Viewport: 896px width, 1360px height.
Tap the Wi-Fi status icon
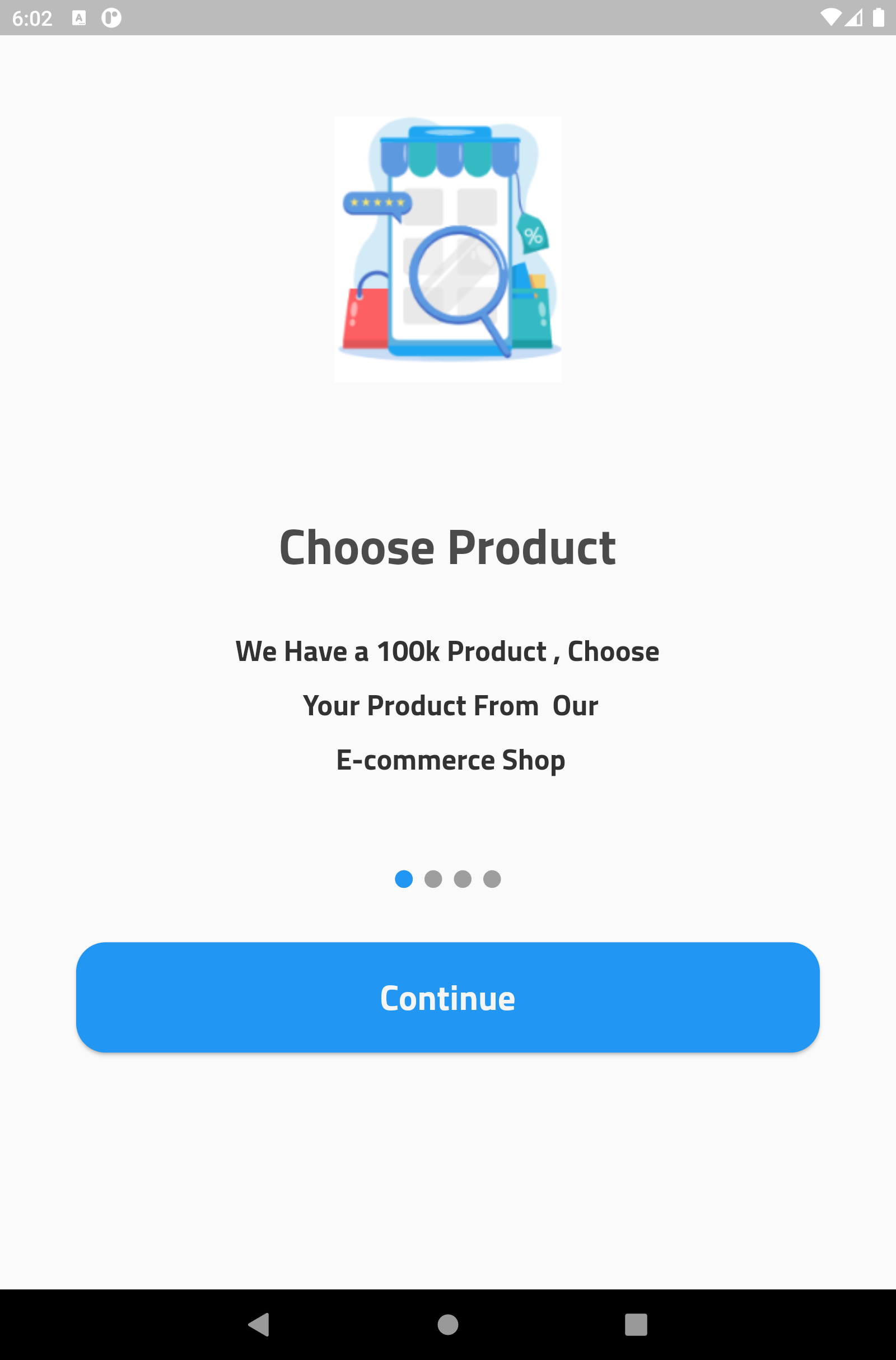tap(833, 17)
